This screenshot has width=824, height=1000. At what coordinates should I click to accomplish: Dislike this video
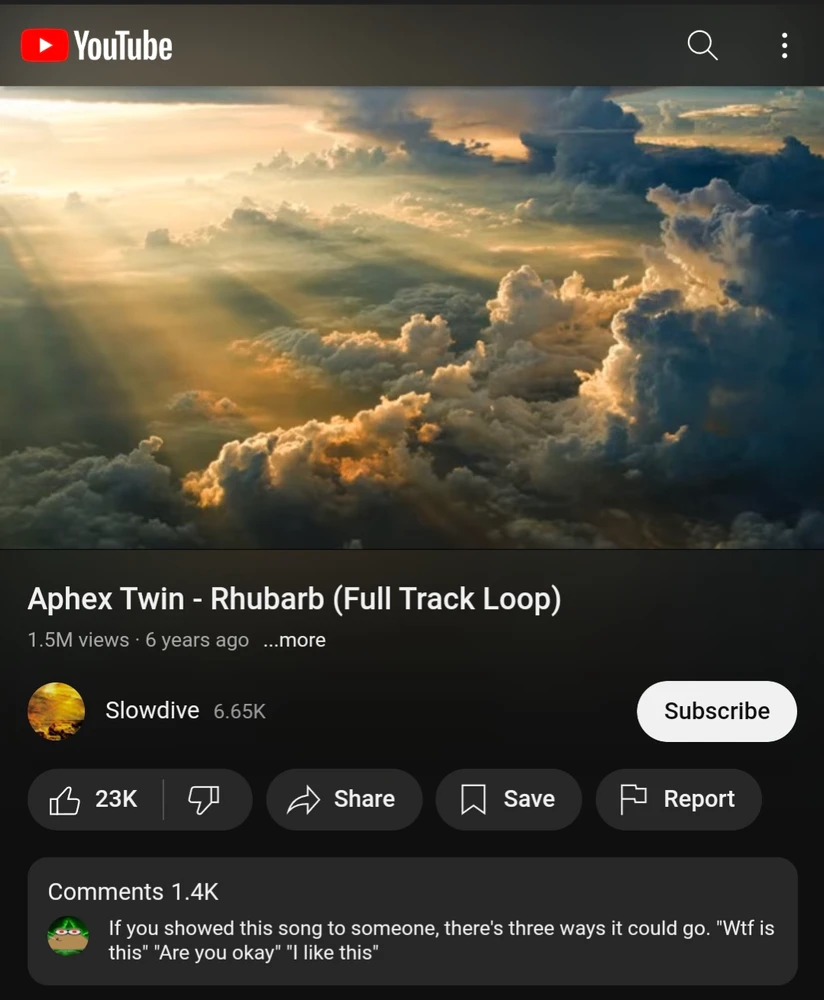point(205,799)
